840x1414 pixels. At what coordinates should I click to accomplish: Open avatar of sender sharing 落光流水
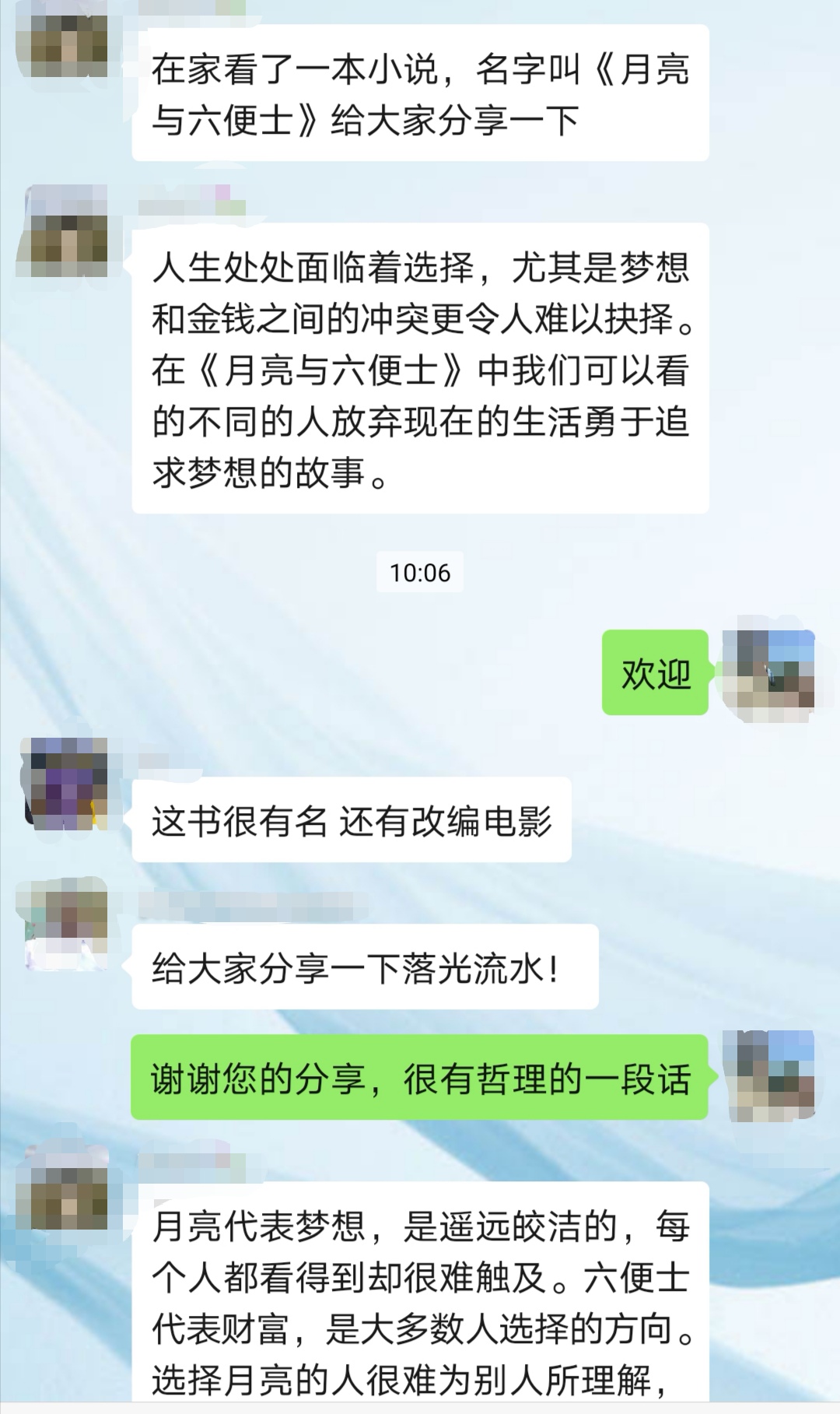point(64,924)
